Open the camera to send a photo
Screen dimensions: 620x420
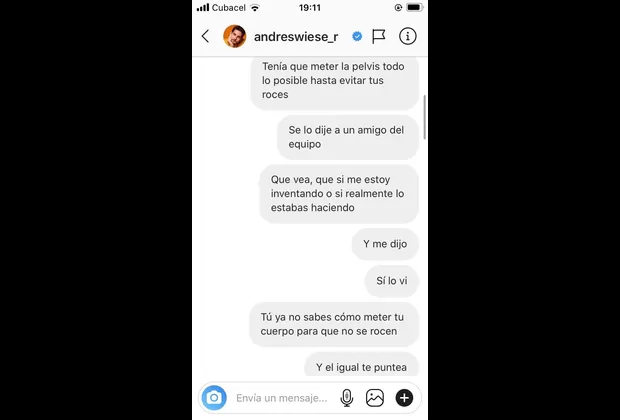click(x=214, y=398)
